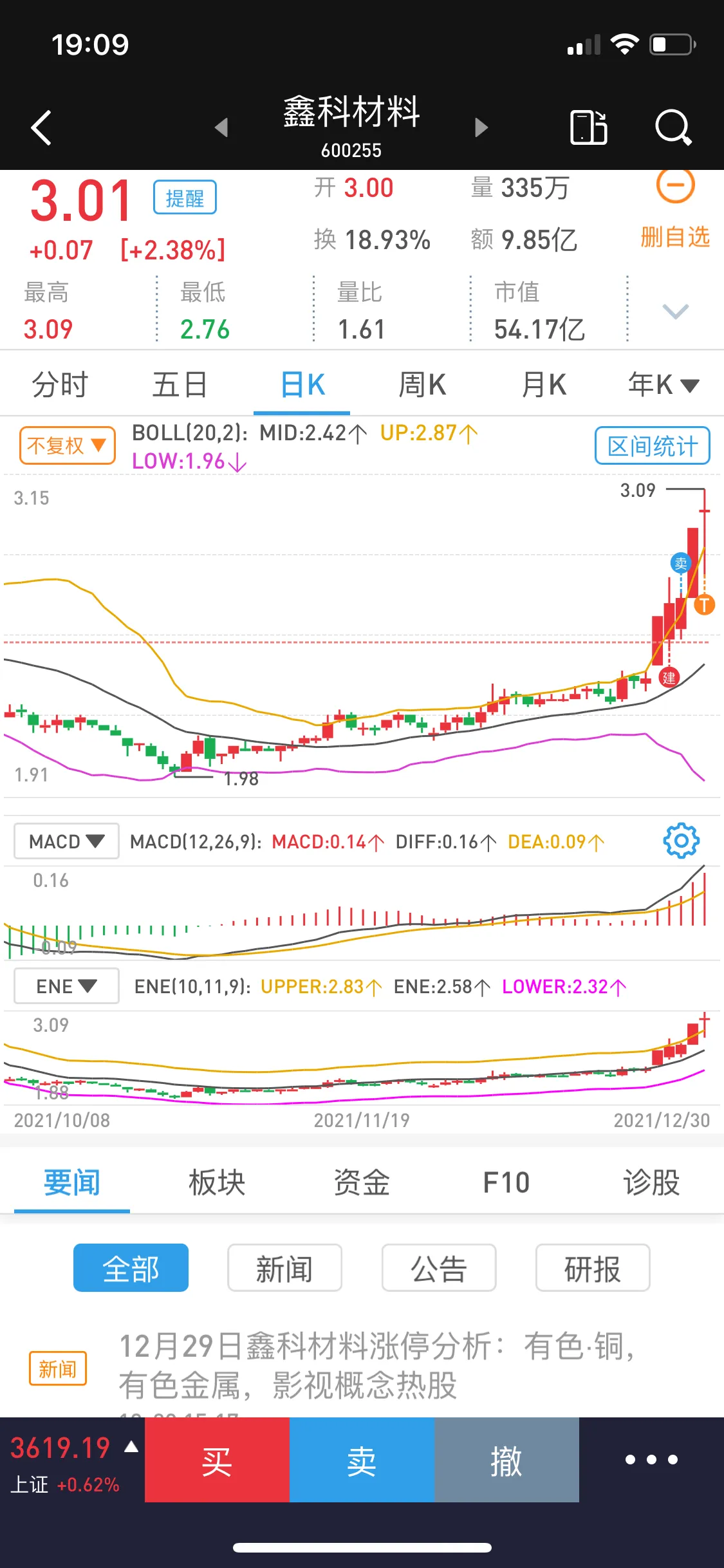Tap the red 买 buy button

click(217, 1460)
